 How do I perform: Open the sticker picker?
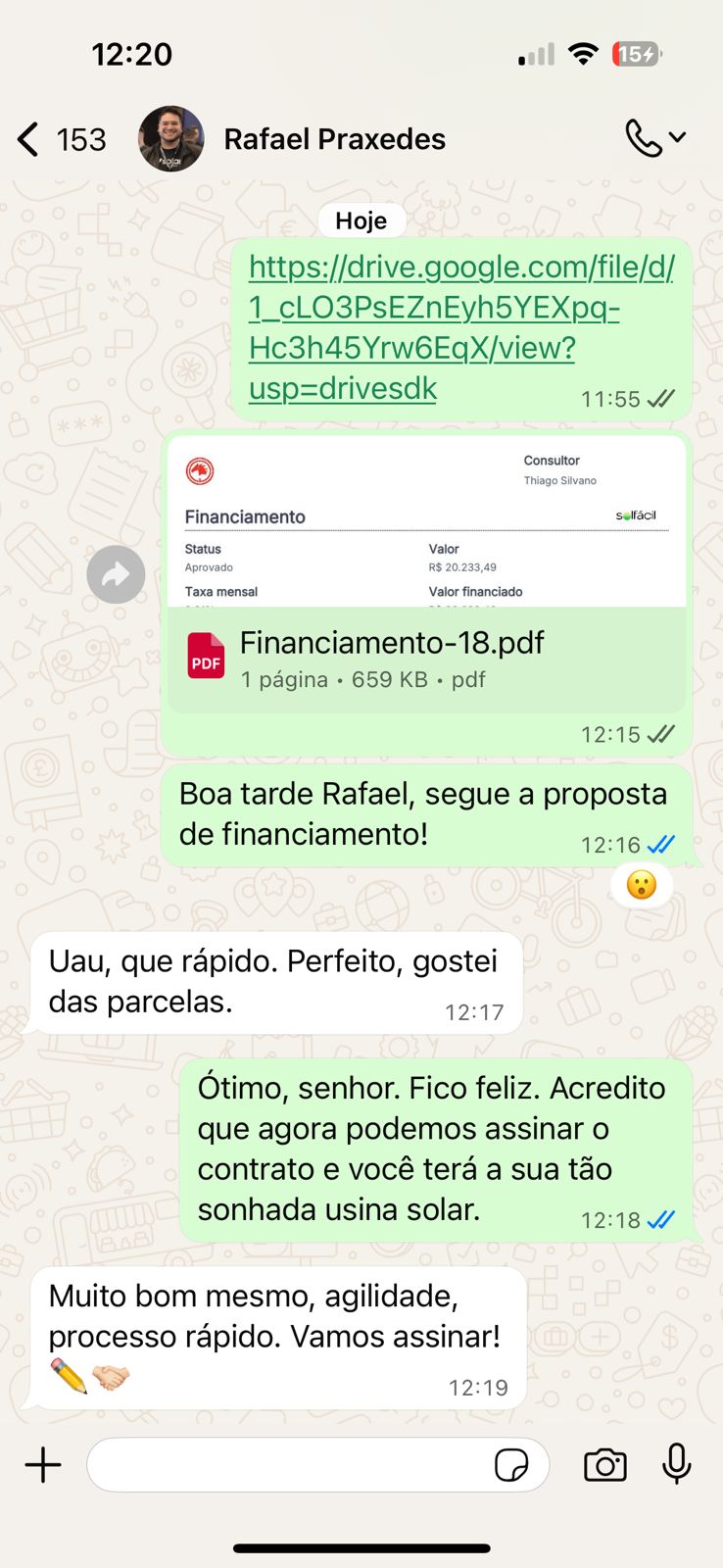point(510,1465)
